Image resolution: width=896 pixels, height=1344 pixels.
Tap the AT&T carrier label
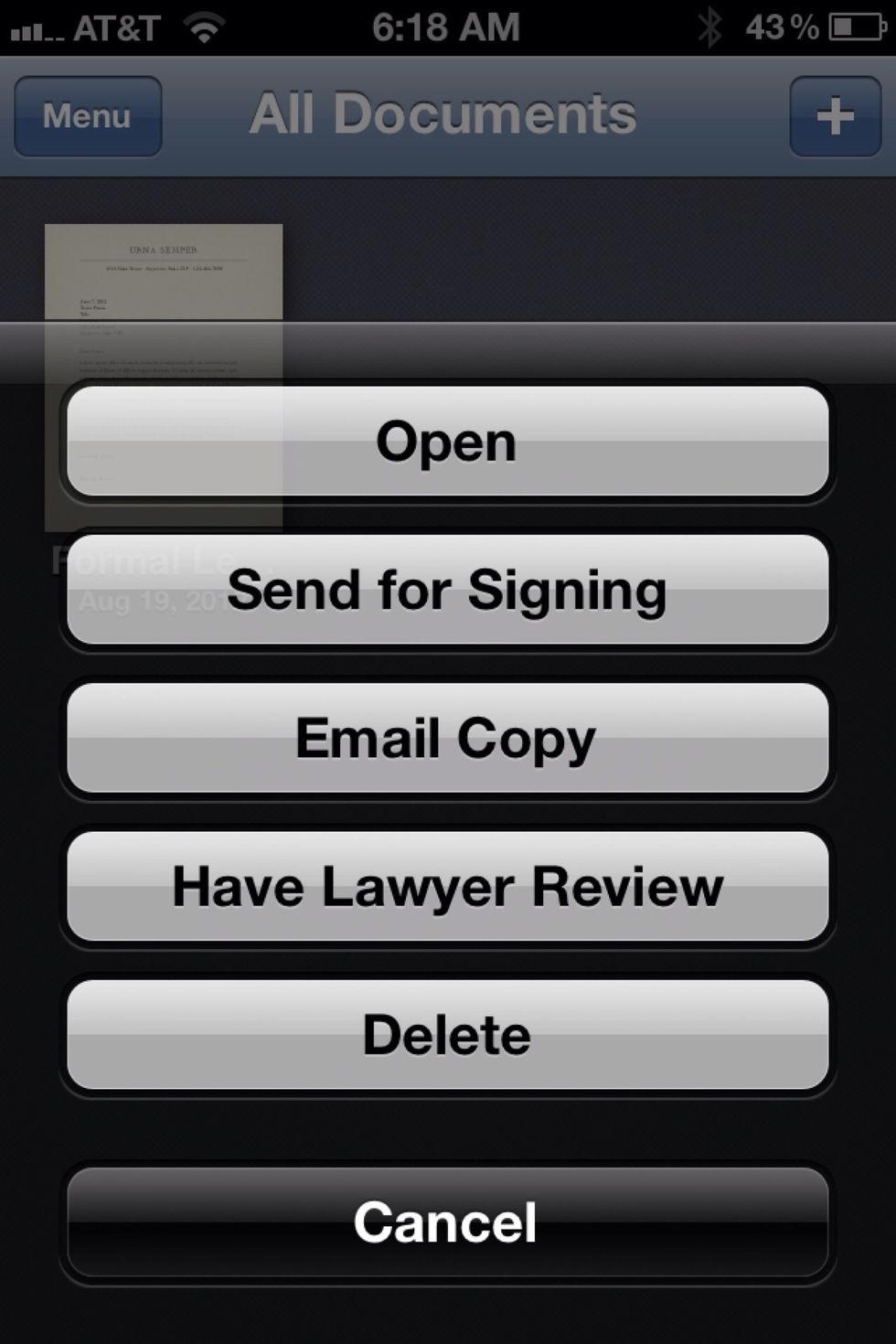click(x=114, y=27)
